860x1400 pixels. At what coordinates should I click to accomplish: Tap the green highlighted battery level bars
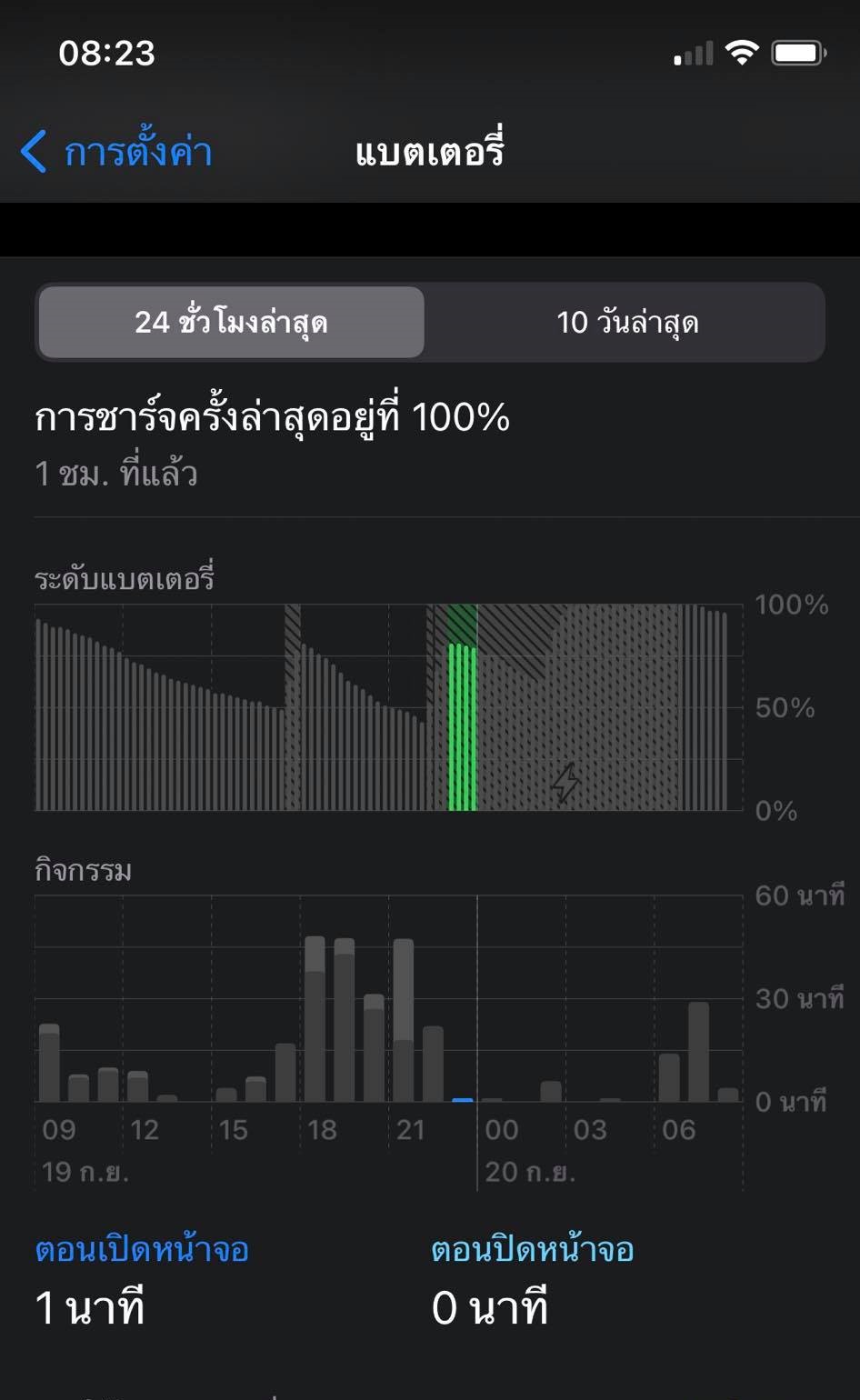[463, 726]
